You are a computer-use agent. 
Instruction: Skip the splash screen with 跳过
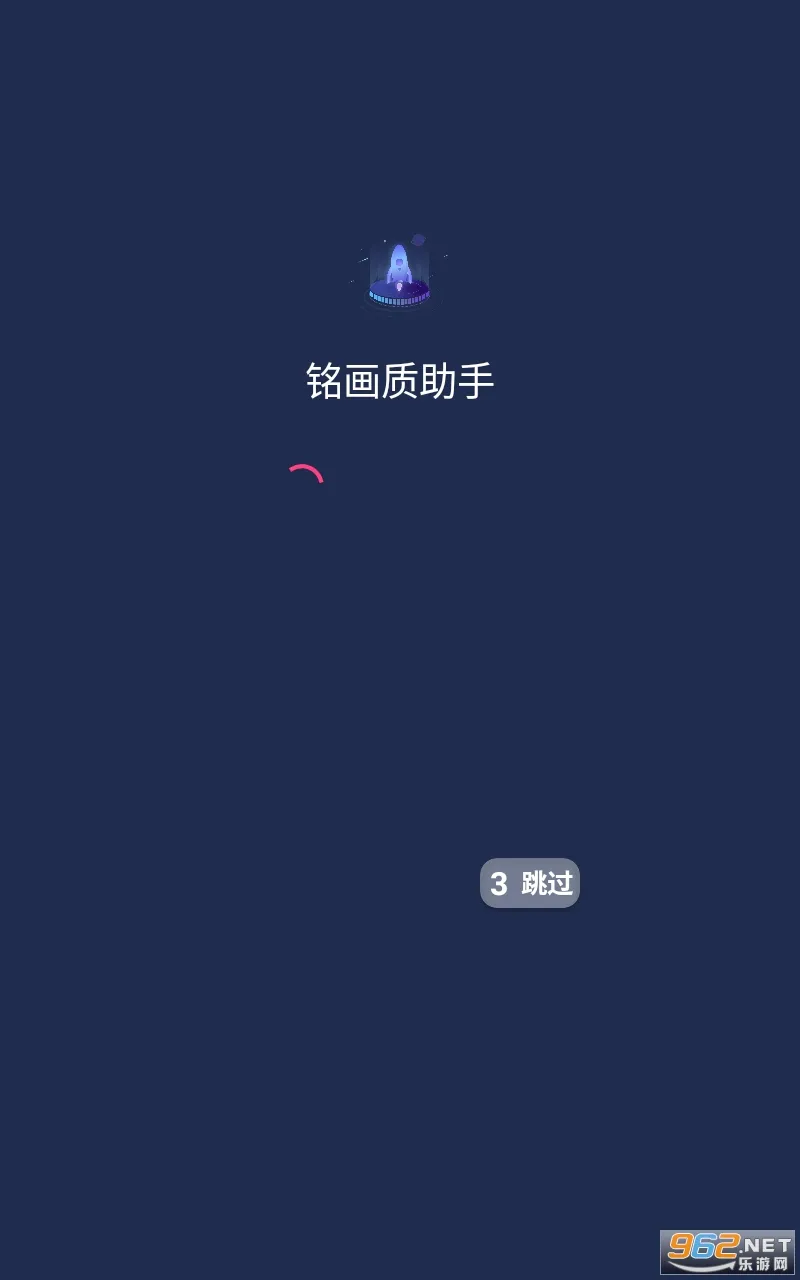[x=530, y=883]
